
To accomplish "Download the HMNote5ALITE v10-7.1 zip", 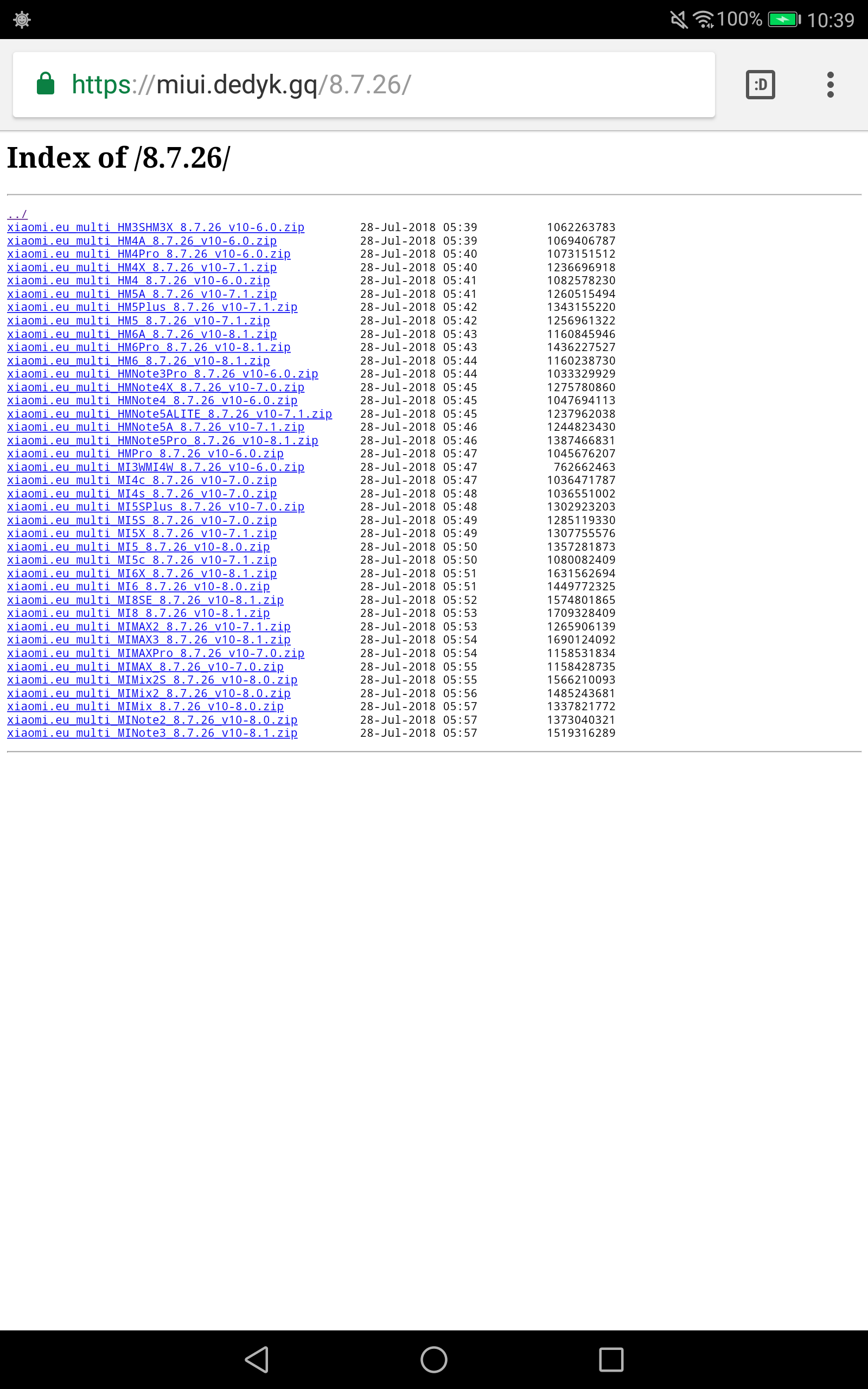I will (169, 414).
